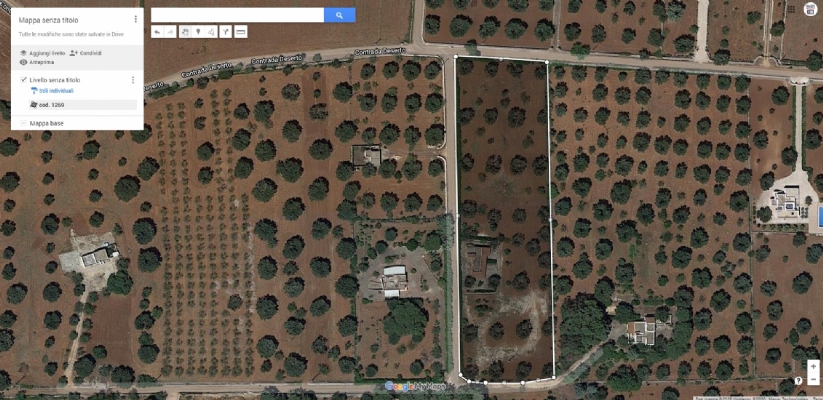
Task: Select the measure distances ruler tool
Action: pyautogui.click(x=241, y=32)
